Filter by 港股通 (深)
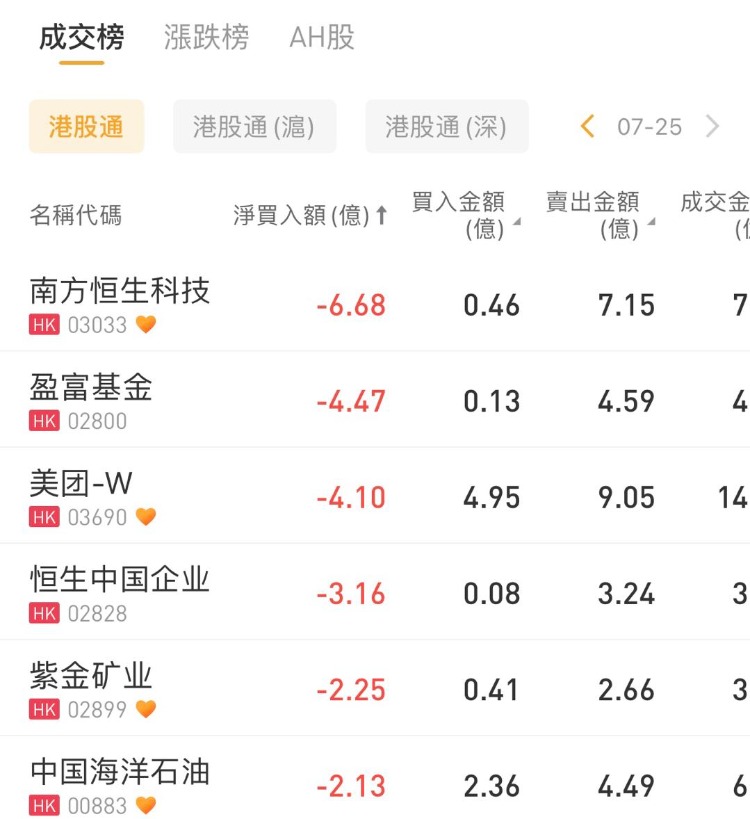 [x=446, y=127]
